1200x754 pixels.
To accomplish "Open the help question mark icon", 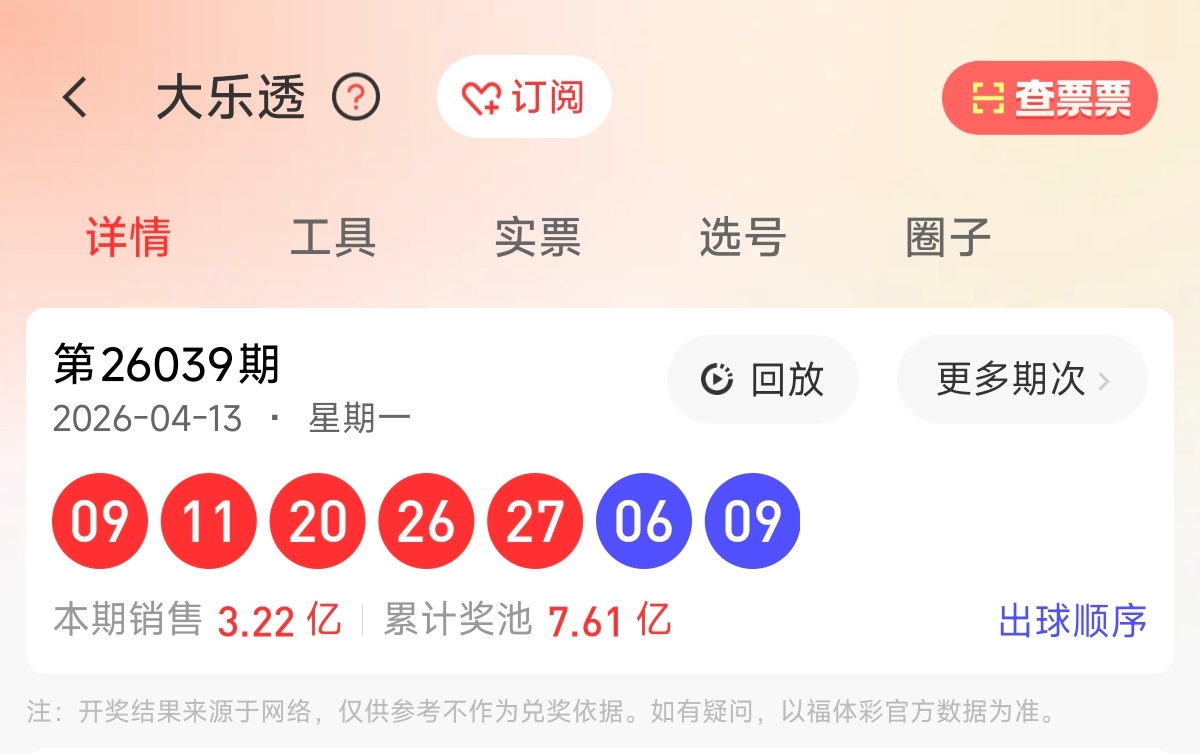I will [356, 98].
